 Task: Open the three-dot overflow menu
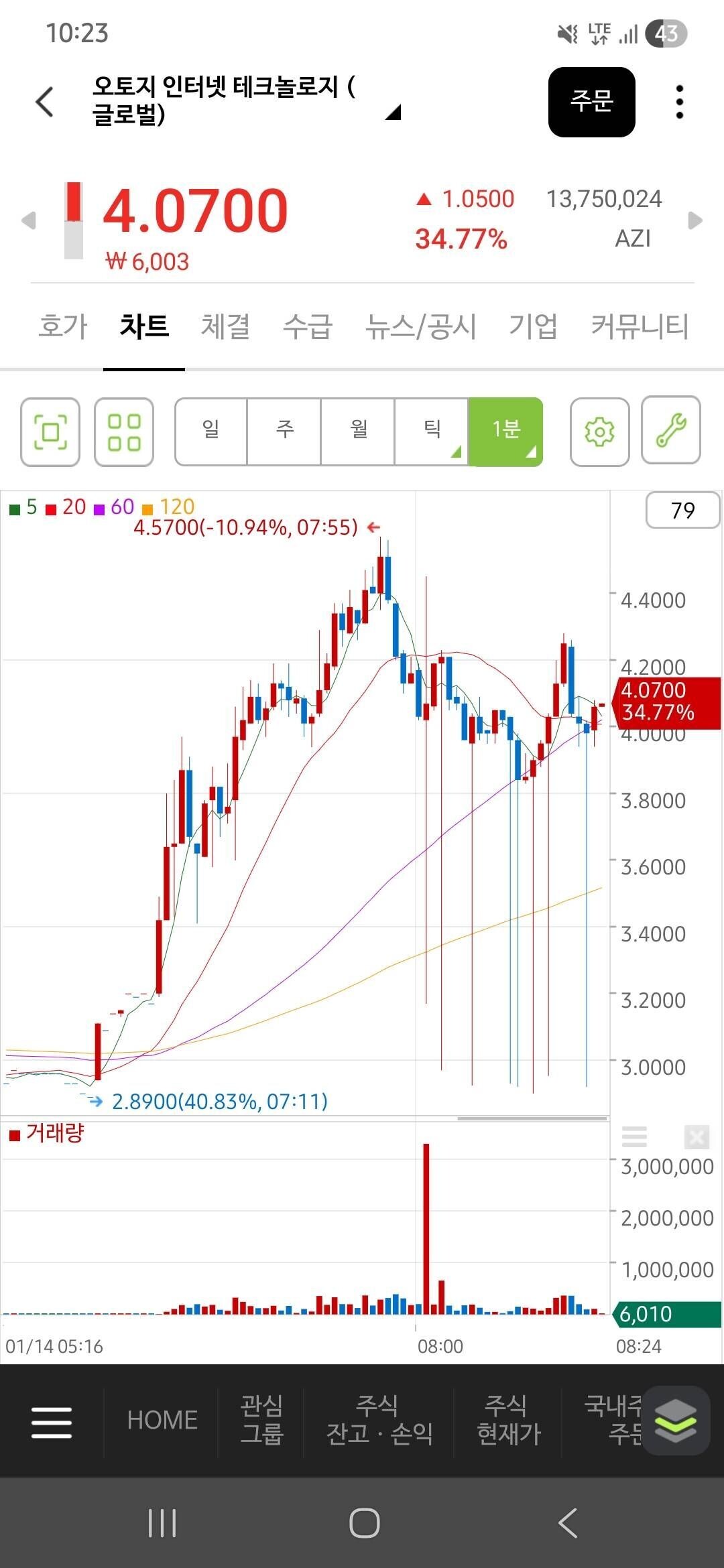click(x=679, y=102)
